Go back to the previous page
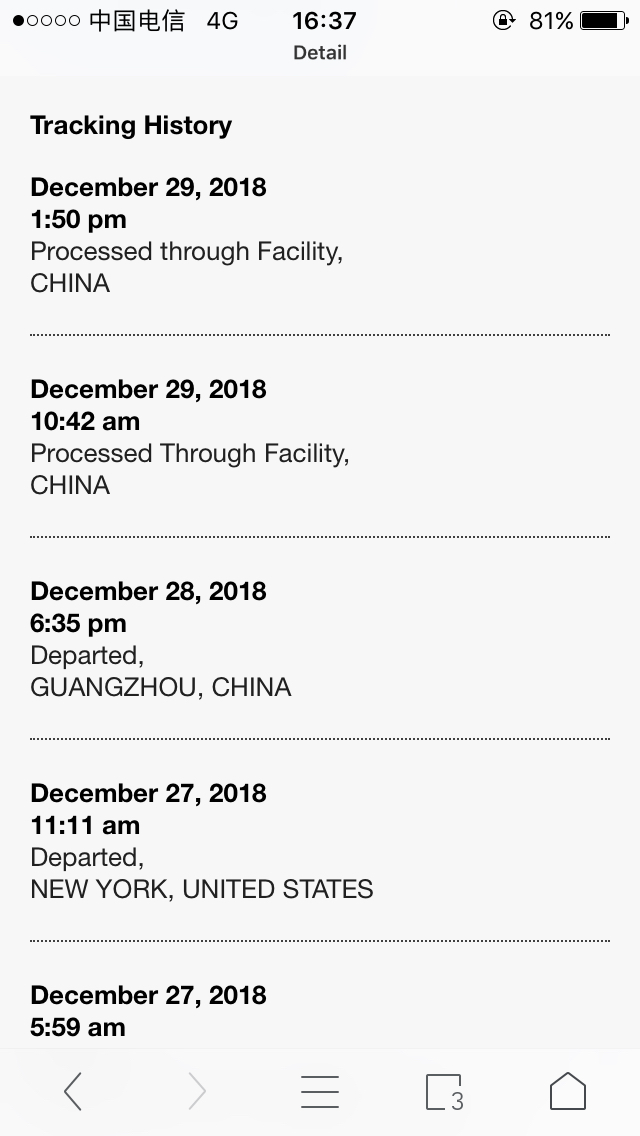Image resolution: width=640 pixels, height=1136 pixels. 72,1091
